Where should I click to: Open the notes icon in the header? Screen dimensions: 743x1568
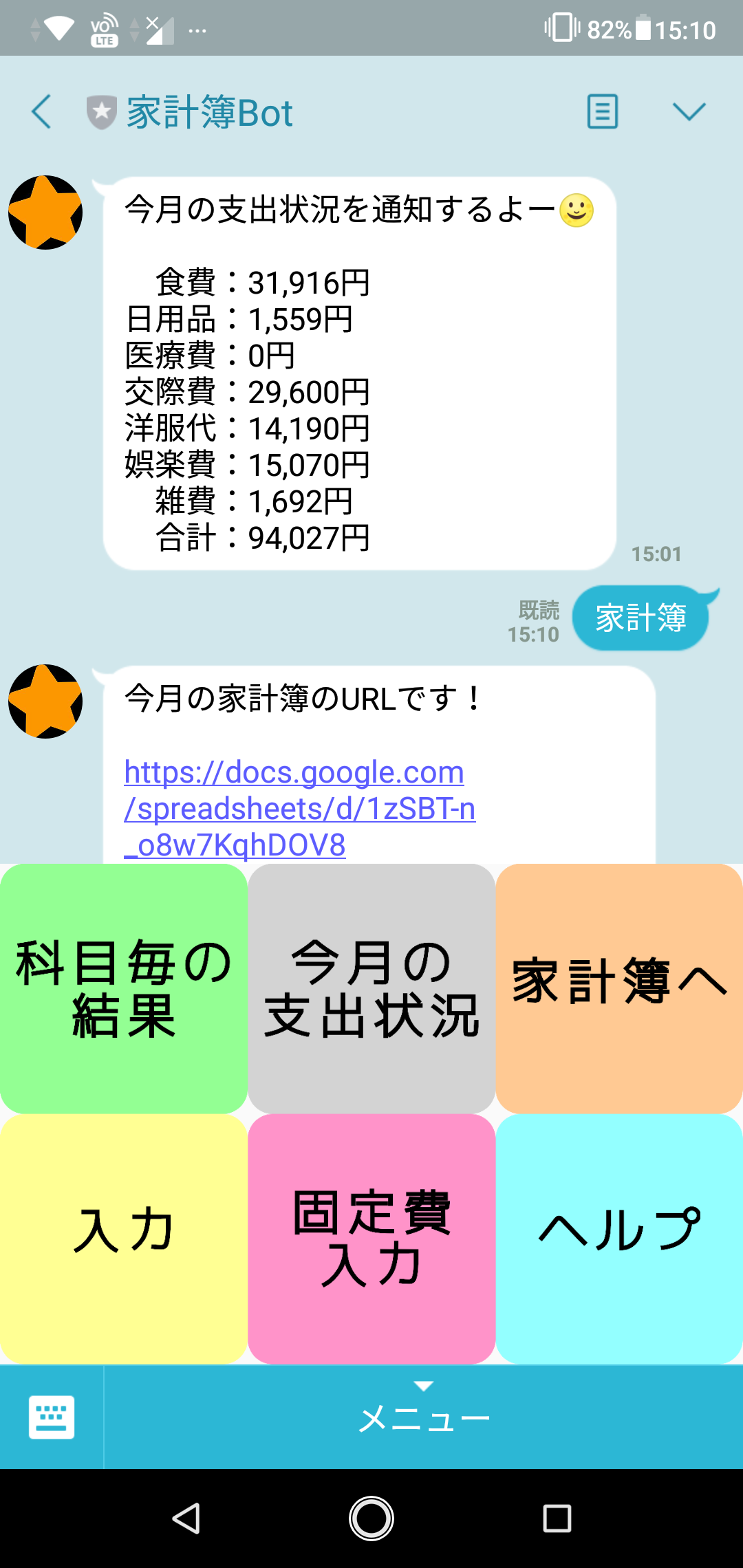[x=602, y=112]
